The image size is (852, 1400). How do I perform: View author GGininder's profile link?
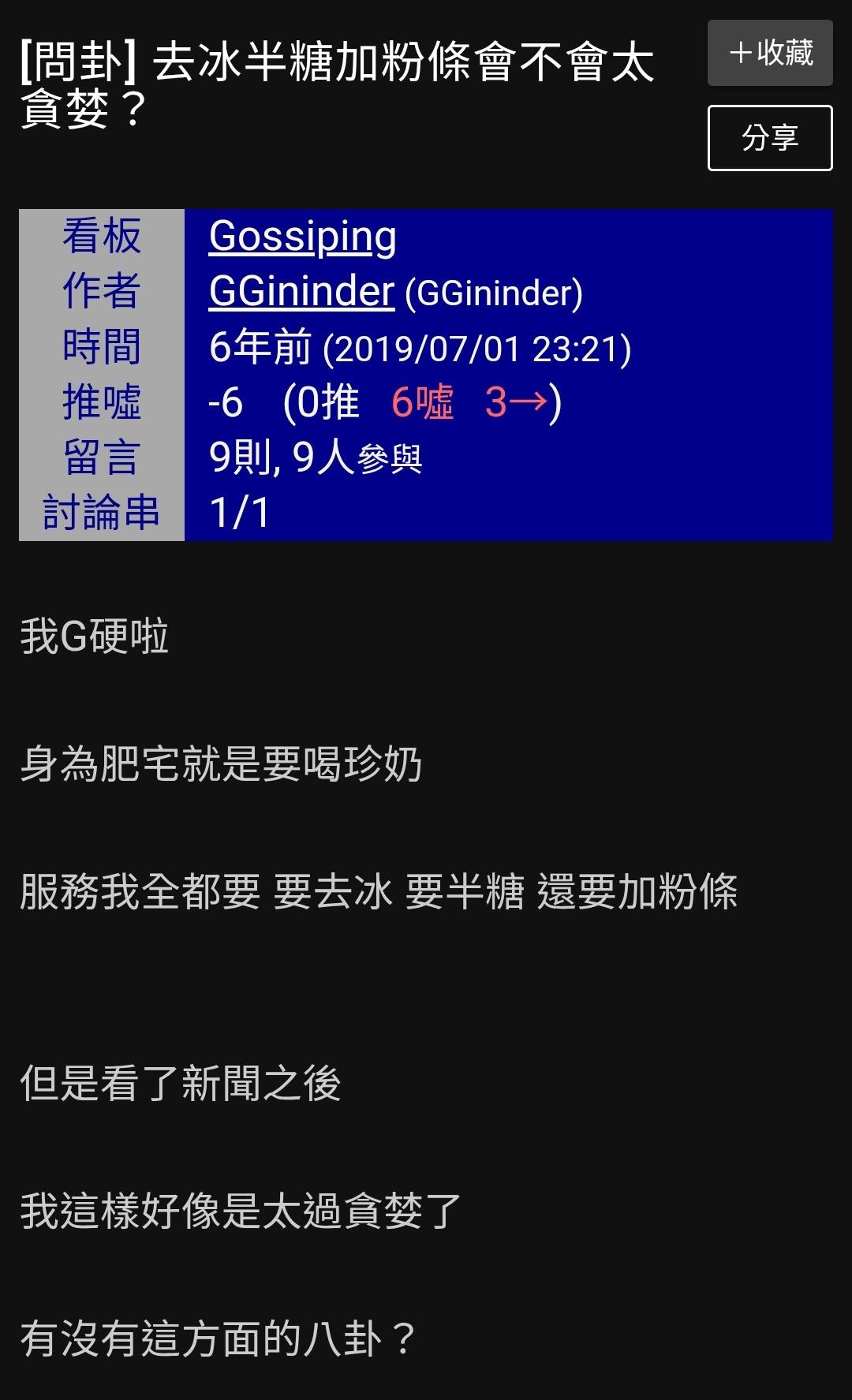pos(301,291)
